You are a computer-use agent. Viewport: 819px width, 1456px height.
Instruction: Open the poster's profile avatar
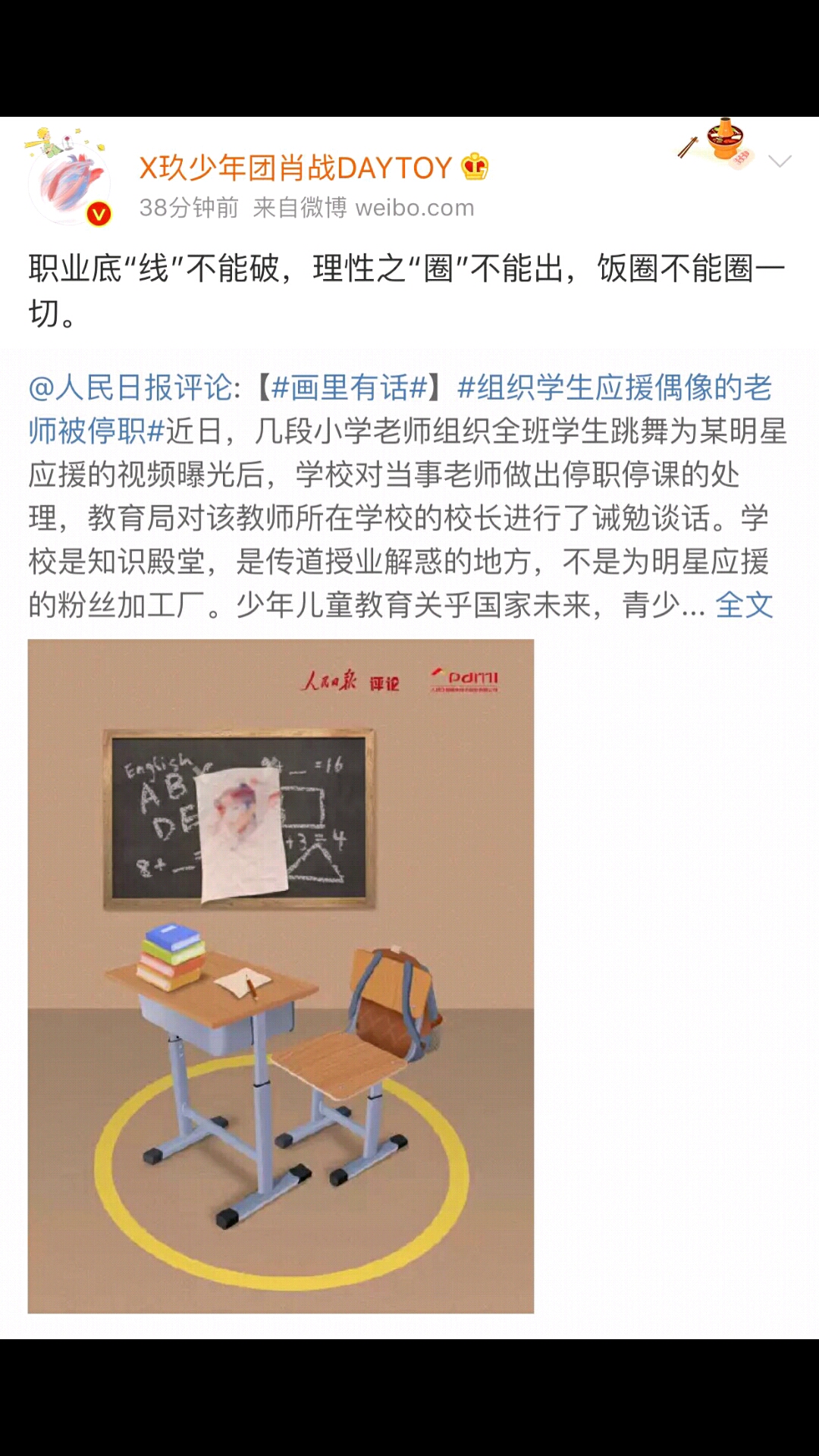[x=70, y=182]
